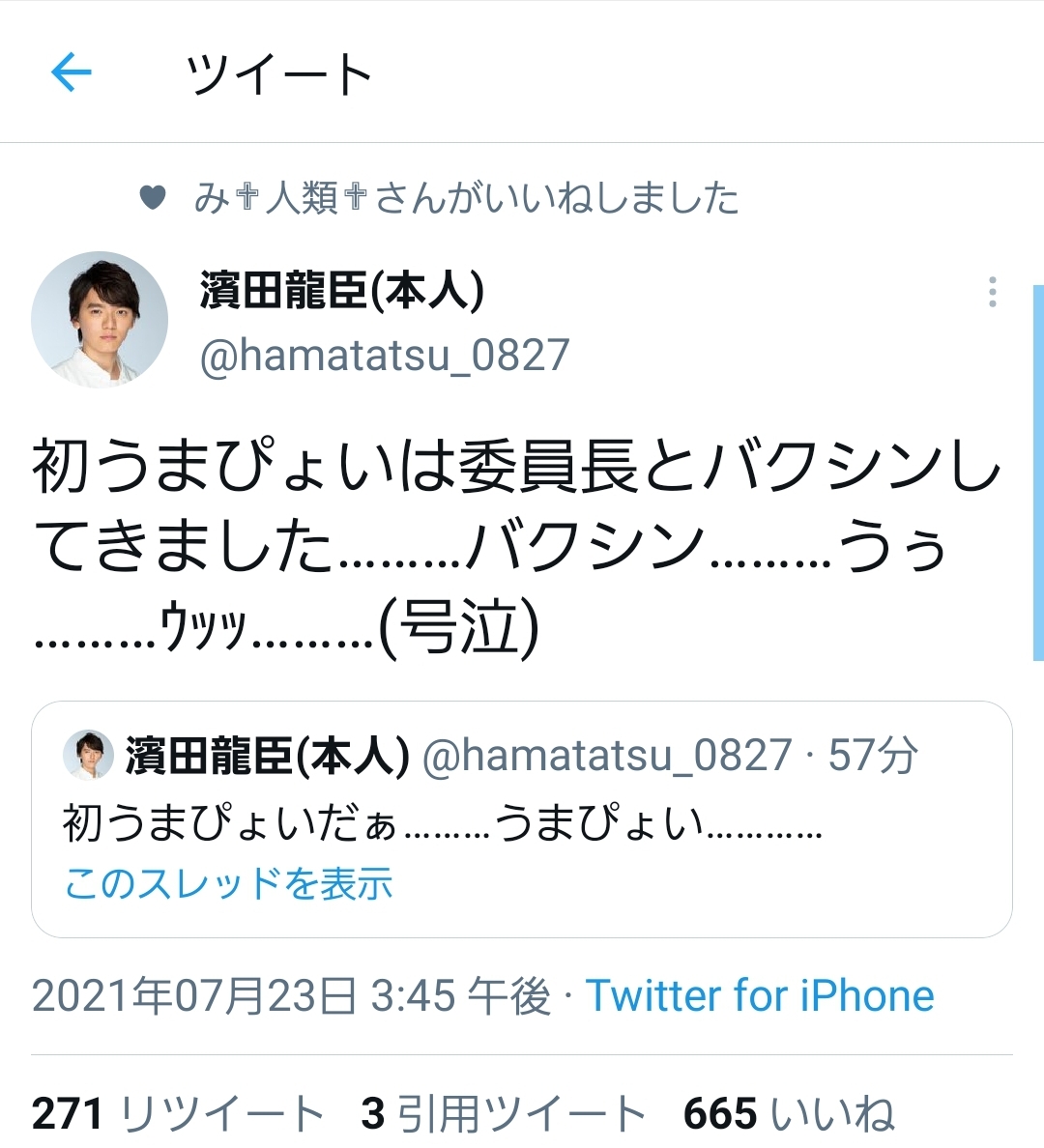
Task: Open 濱田龍臣's profile picture
Action: click(100, 320)
